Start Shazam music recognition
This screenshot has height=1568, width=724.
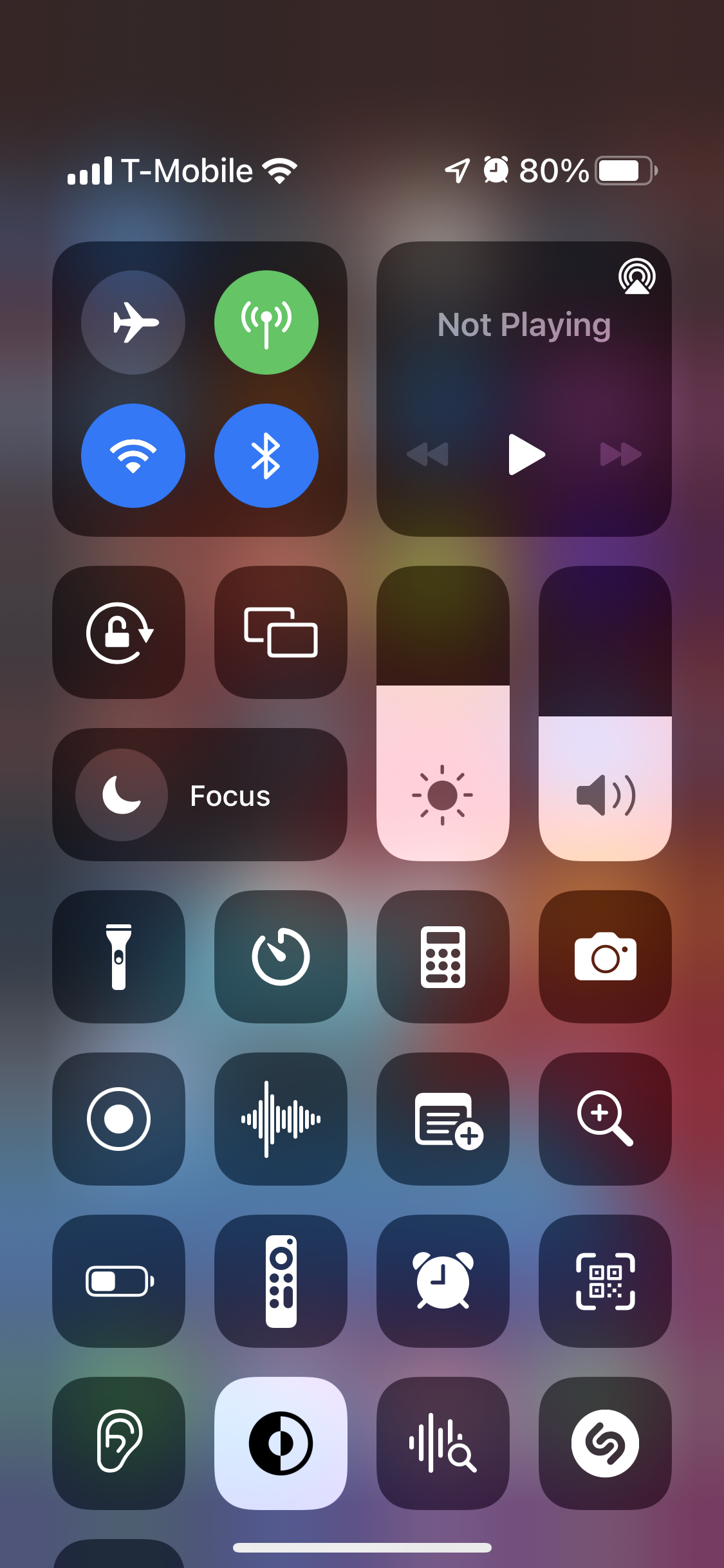(x=606, y=1444)
